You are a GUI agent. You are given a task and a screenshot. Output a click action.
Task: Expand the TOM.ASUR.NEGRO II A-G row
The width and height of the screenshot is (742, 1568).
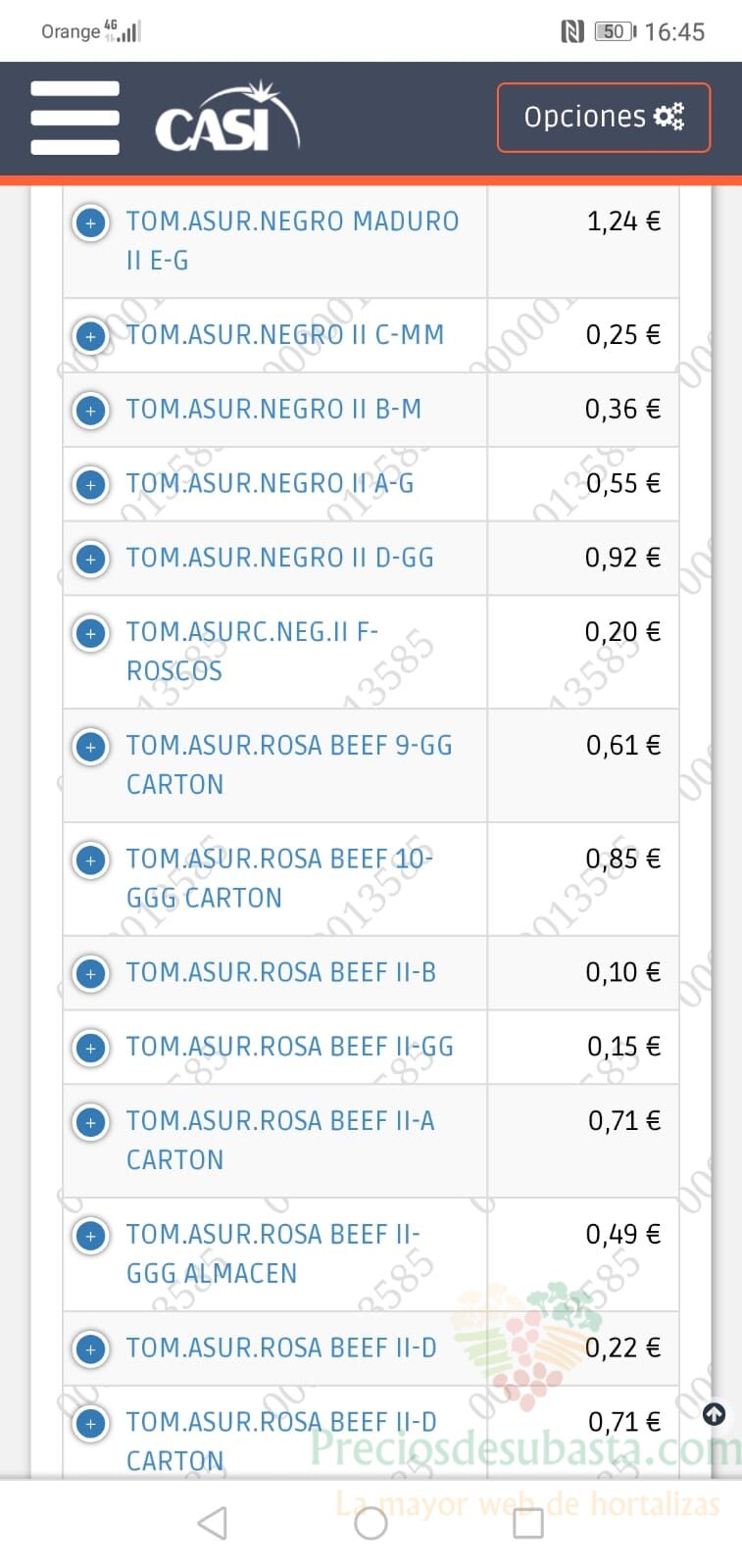pyautogui.click(x=91, y=485)
